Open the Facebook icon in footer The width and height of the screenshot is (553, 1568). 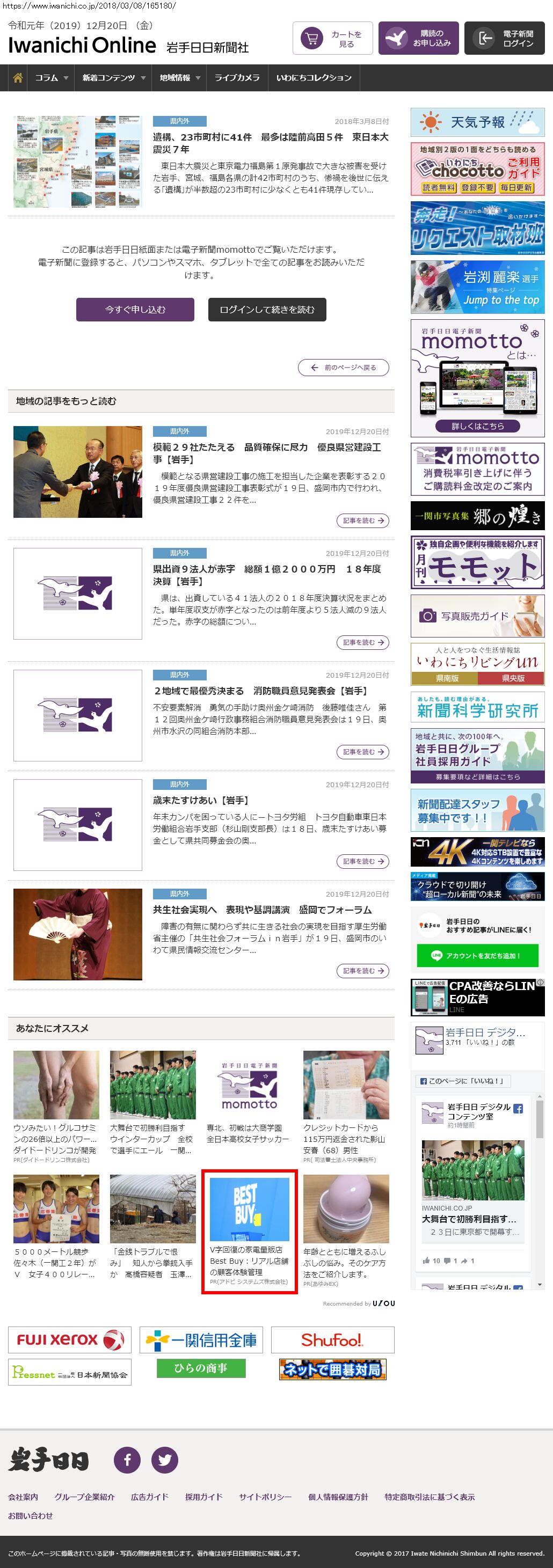[x=127, y=1460]
